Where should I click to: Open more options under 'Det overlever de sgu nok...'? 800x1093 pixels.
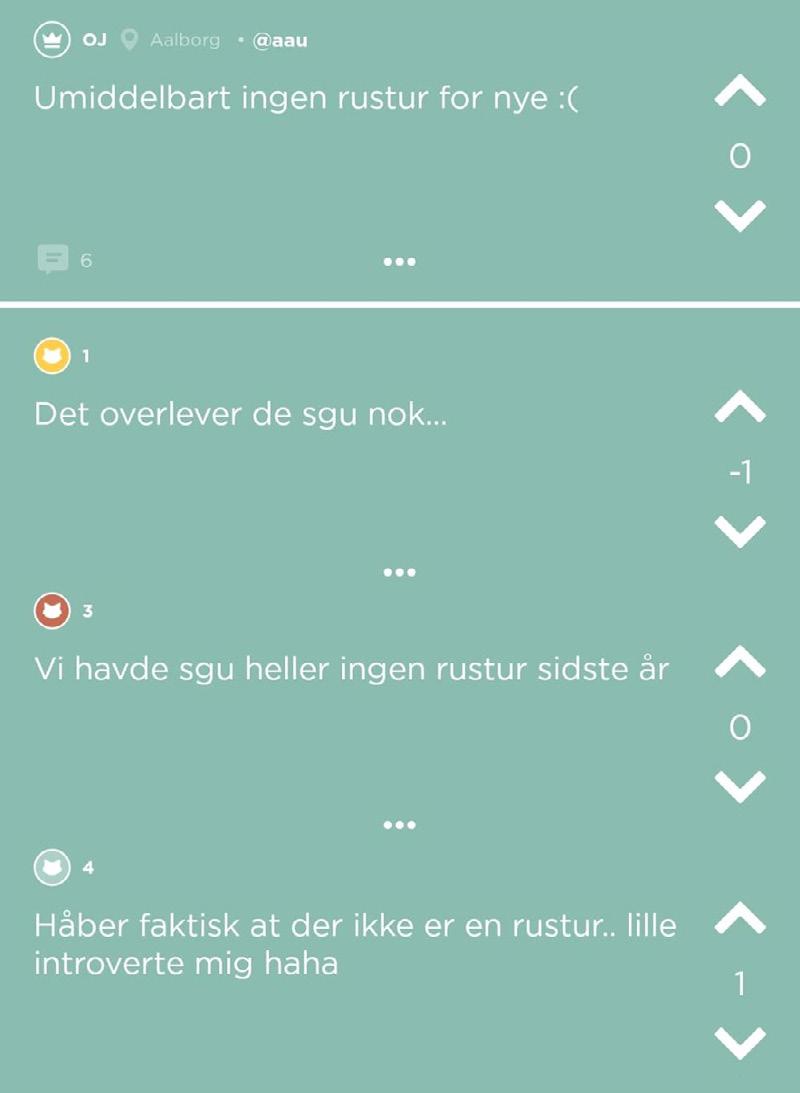(x=399, y=573)
